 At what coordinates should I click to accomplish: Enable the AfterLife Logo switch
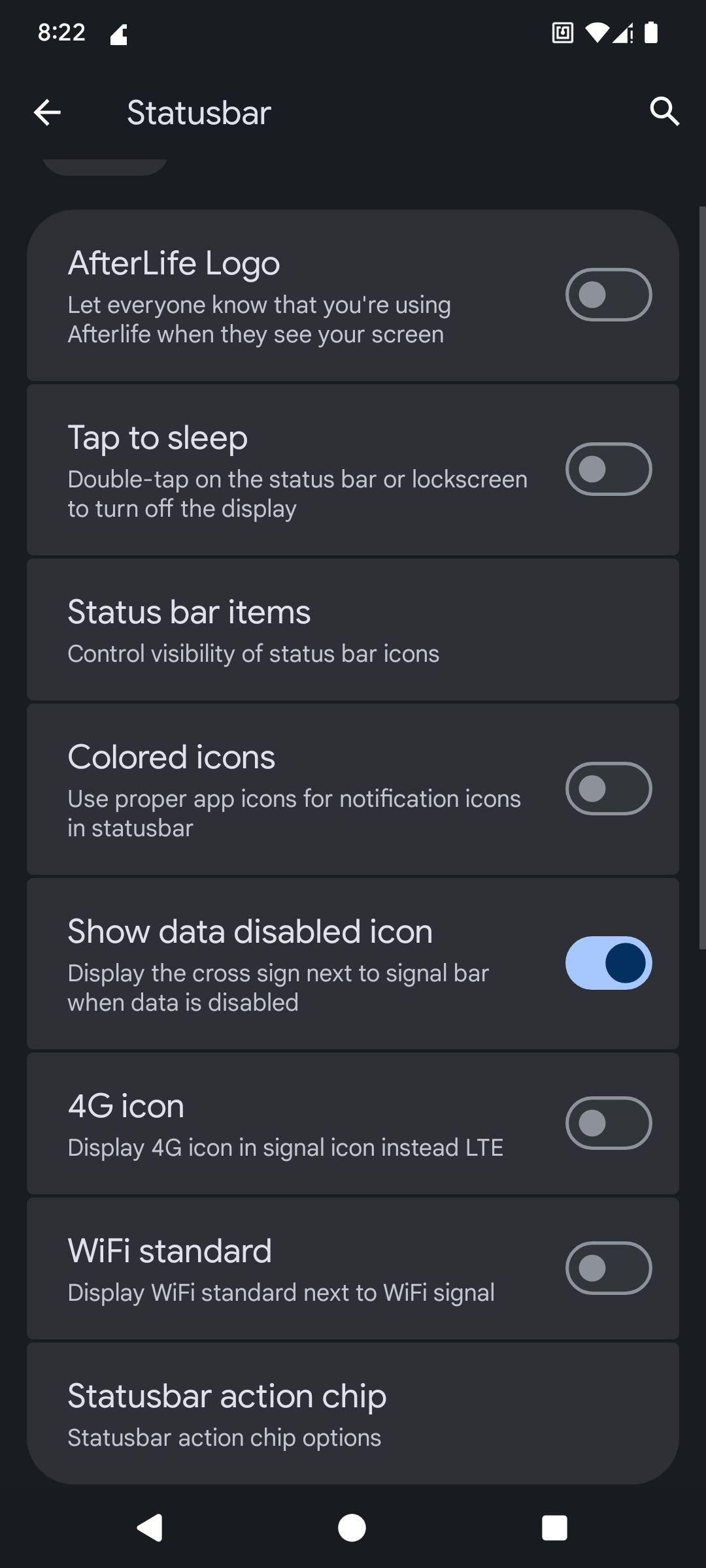(608, 295)
